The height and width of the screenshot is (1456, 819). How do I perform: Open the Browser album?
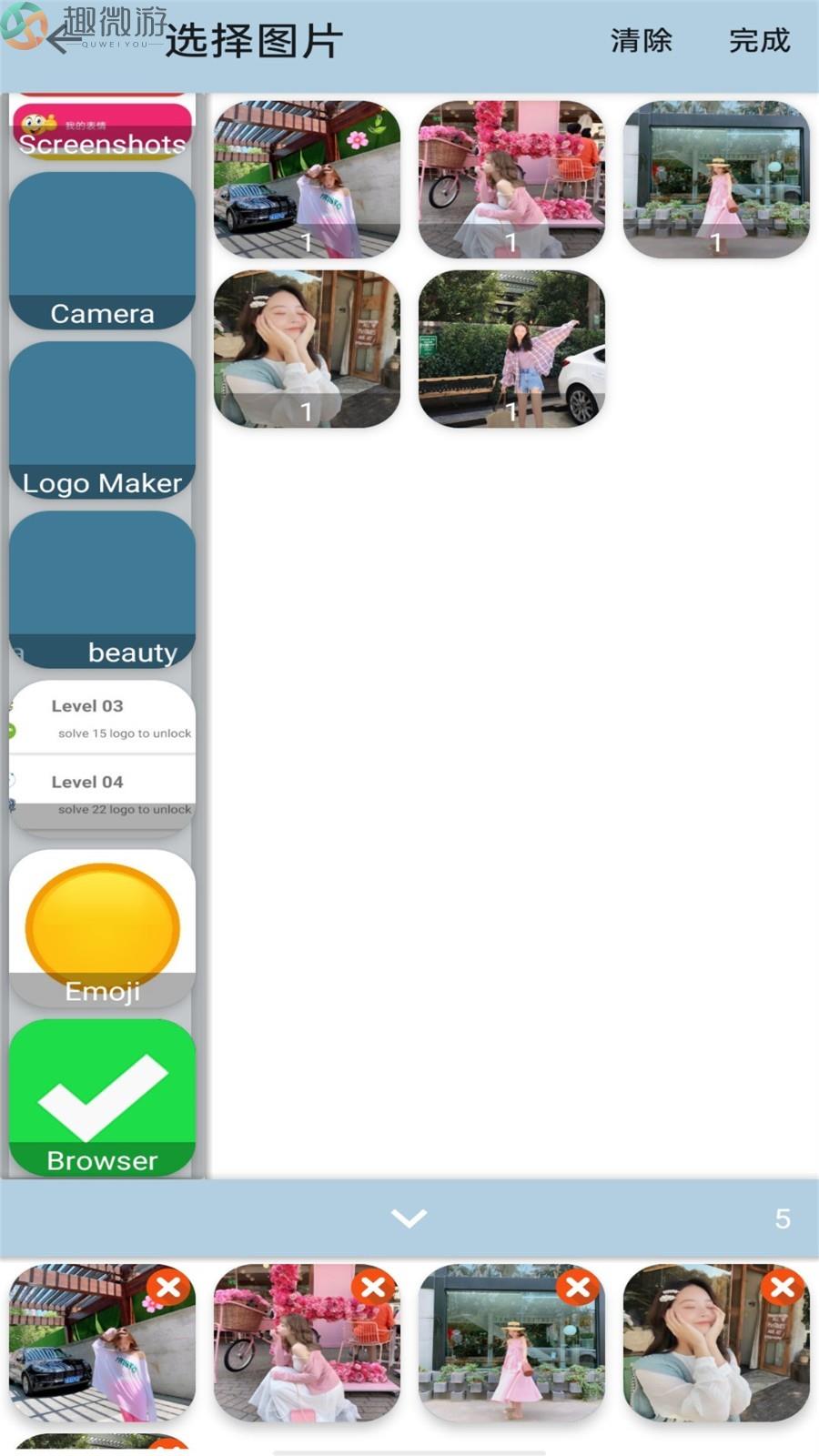[x=102, y=1097]
